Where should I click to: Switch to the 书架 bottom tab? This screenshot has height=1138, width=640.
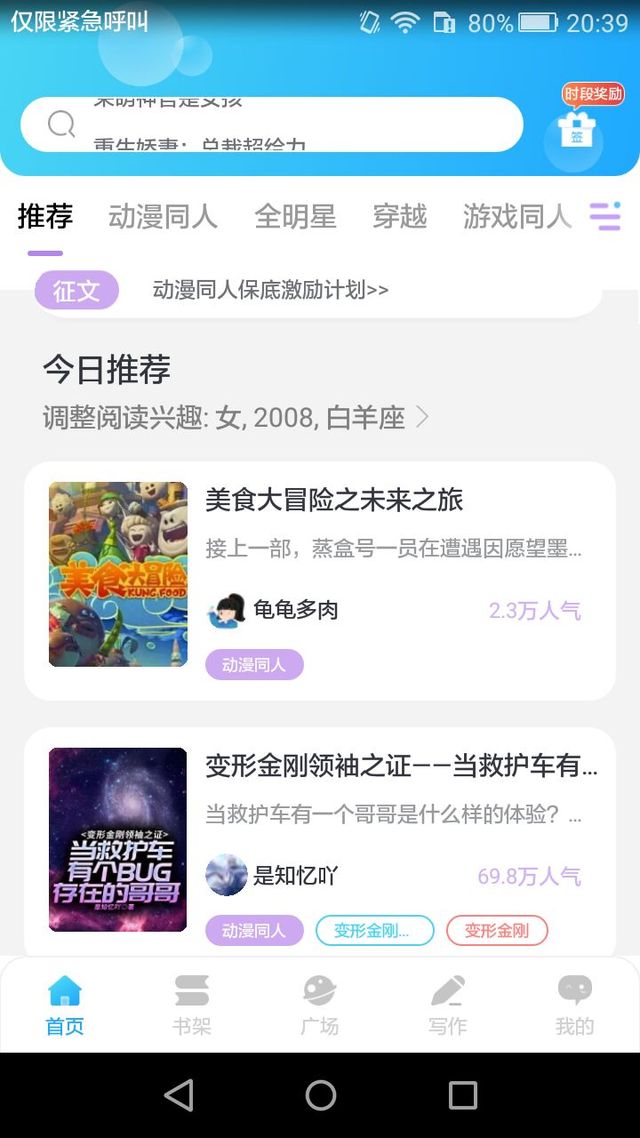pos(192,1005)
